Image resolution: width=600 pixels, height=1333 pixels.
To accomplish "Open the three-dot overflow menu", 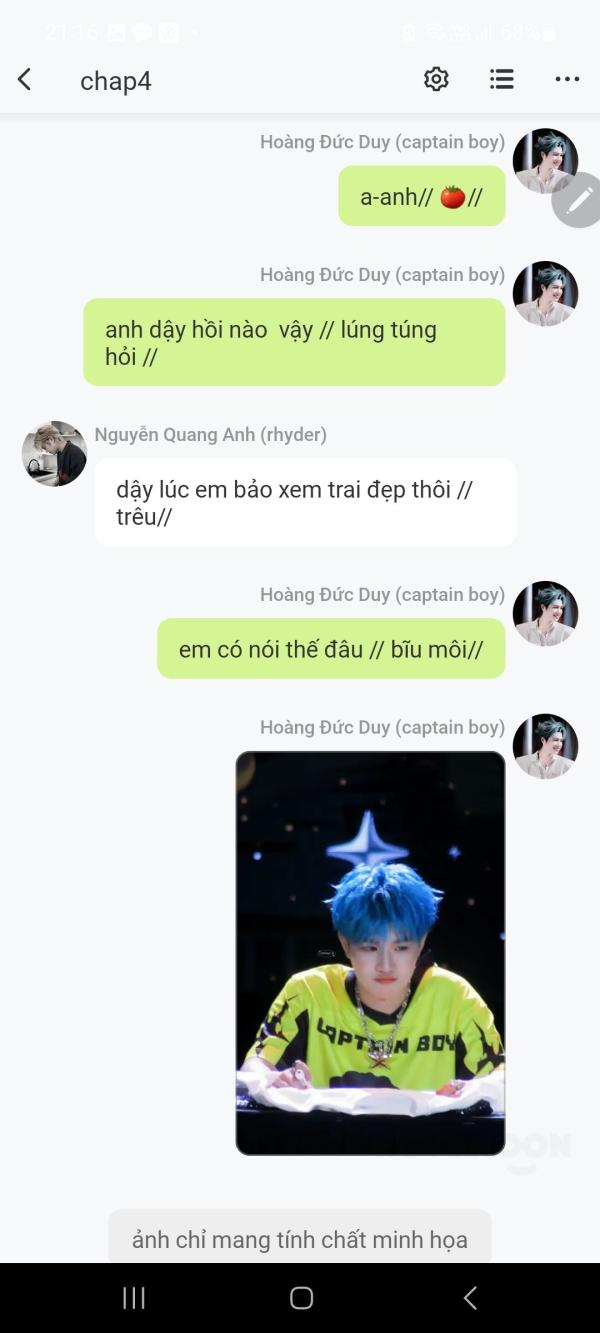I will 567,80.
